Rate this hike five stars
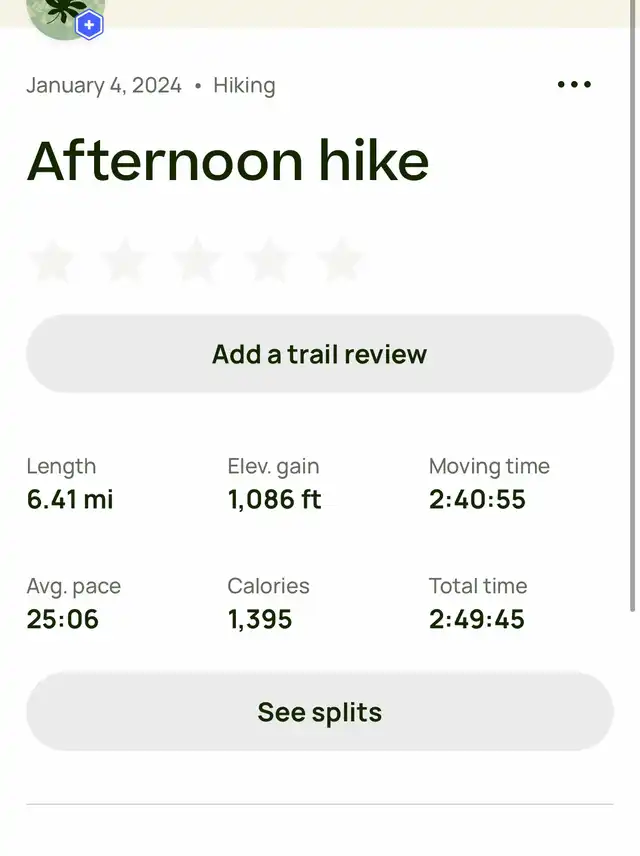640x856 pixels. (341, 260)
